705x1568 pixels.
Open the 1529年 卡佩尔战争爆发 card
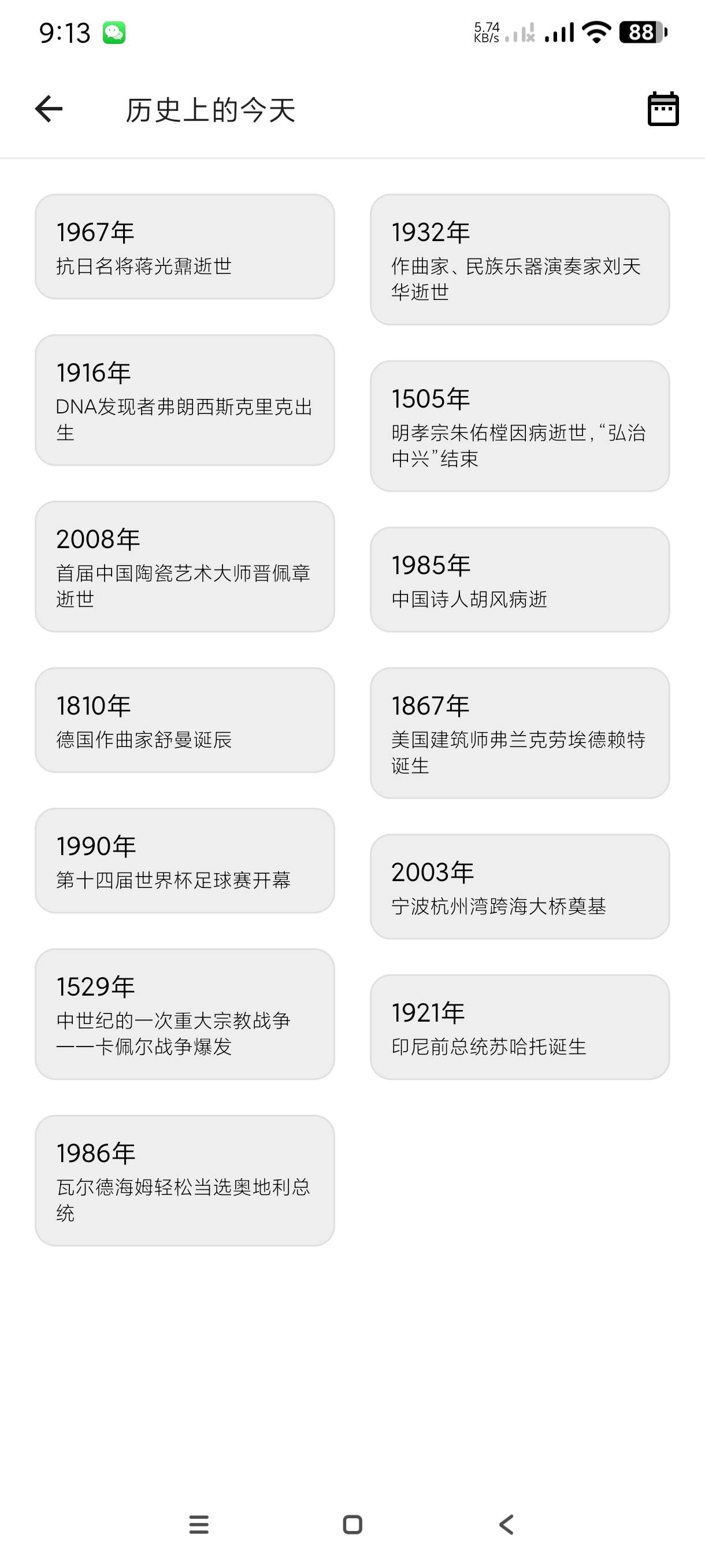184,1014
